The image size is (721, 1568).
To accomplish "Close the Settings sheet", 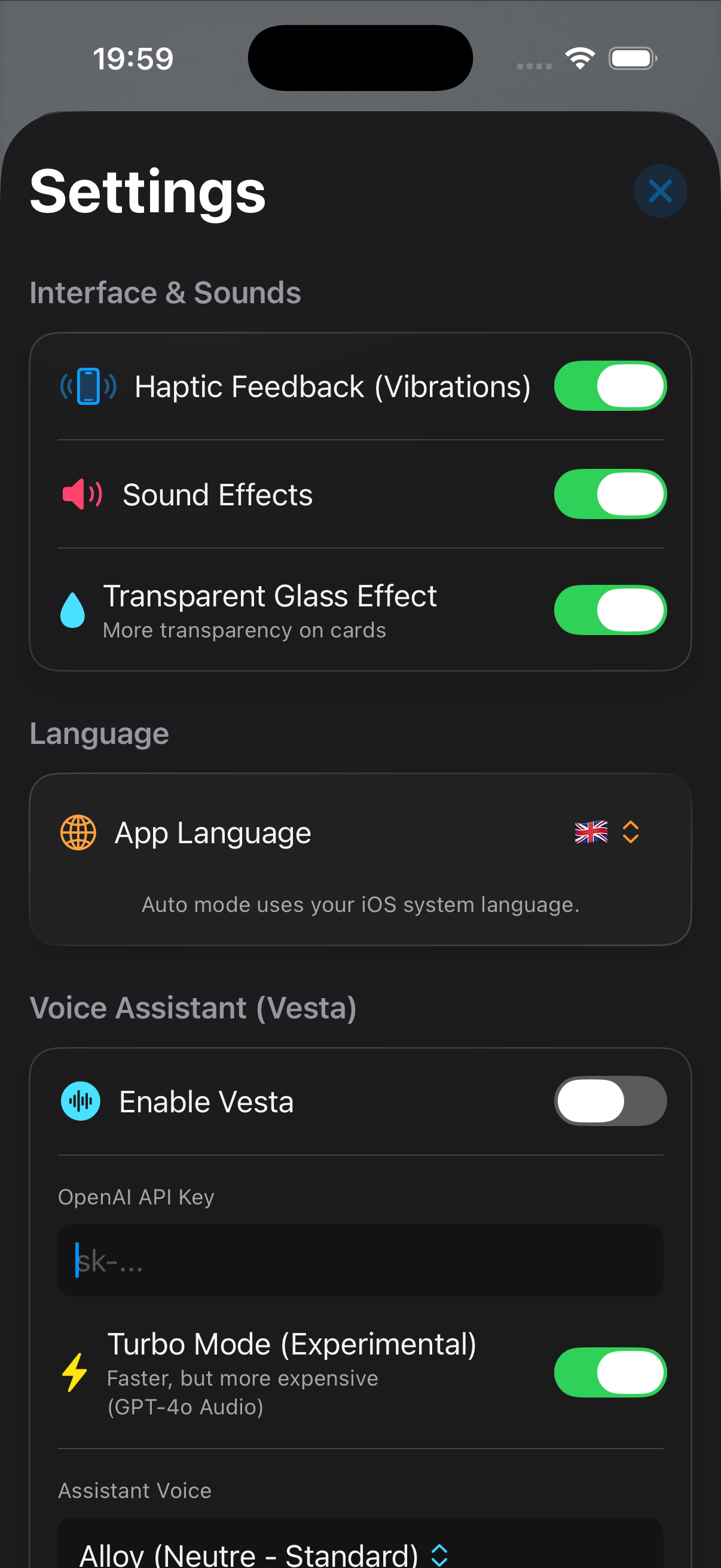I will pyautogui.click(x=659, y=191).
